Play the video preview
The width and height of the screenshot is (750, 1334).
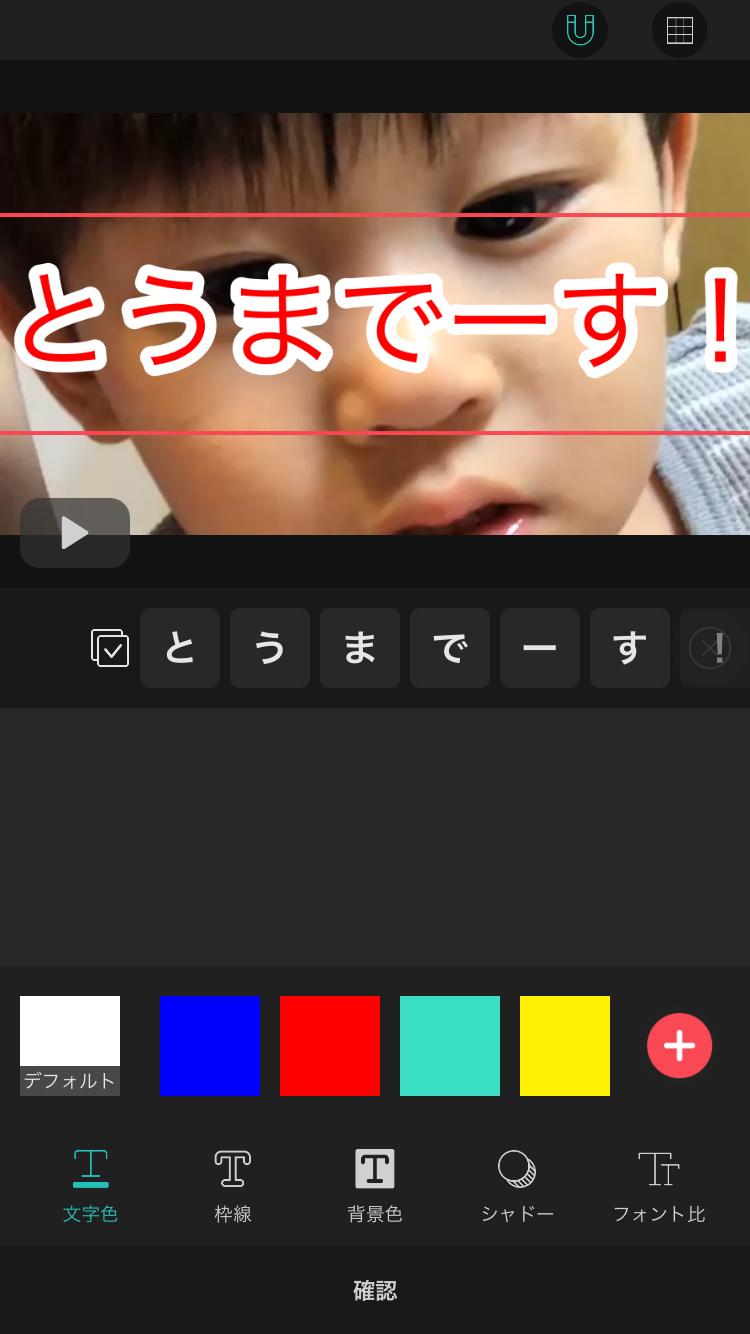coord(75,533)
